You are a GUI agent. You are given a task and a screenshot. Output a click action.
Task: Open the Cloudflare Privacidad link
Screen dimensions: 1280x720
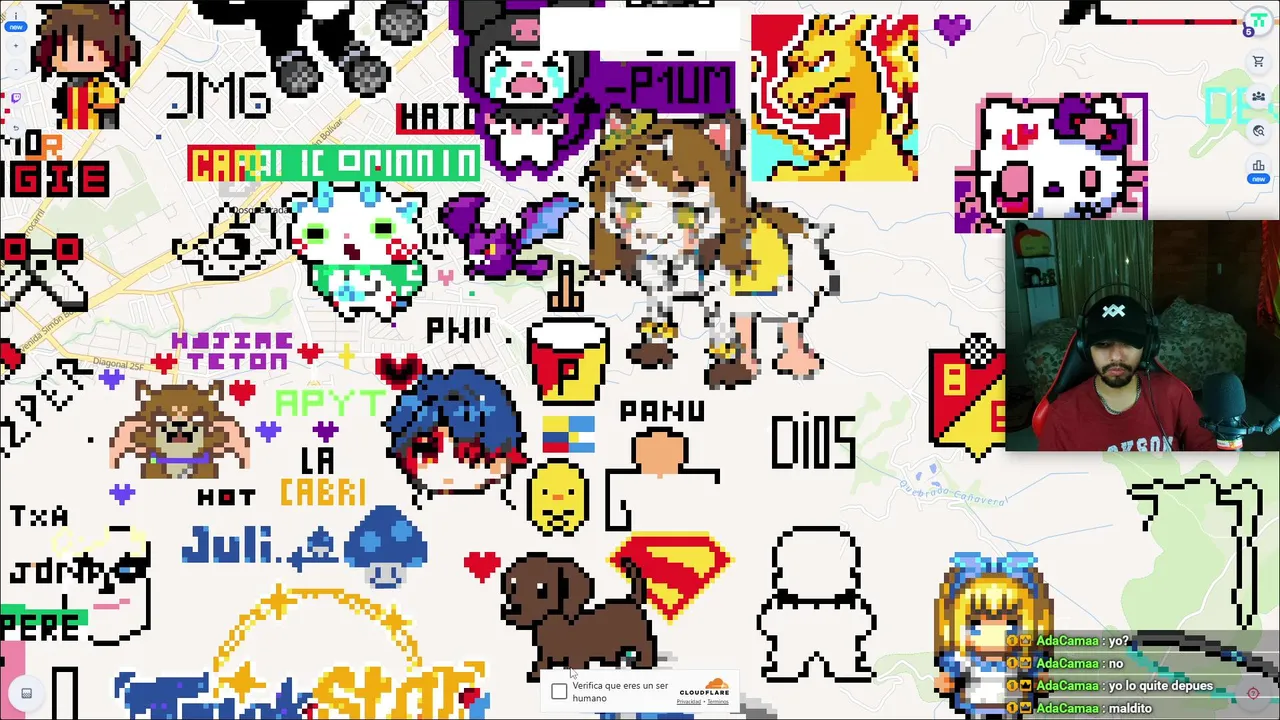coord(688,701)
